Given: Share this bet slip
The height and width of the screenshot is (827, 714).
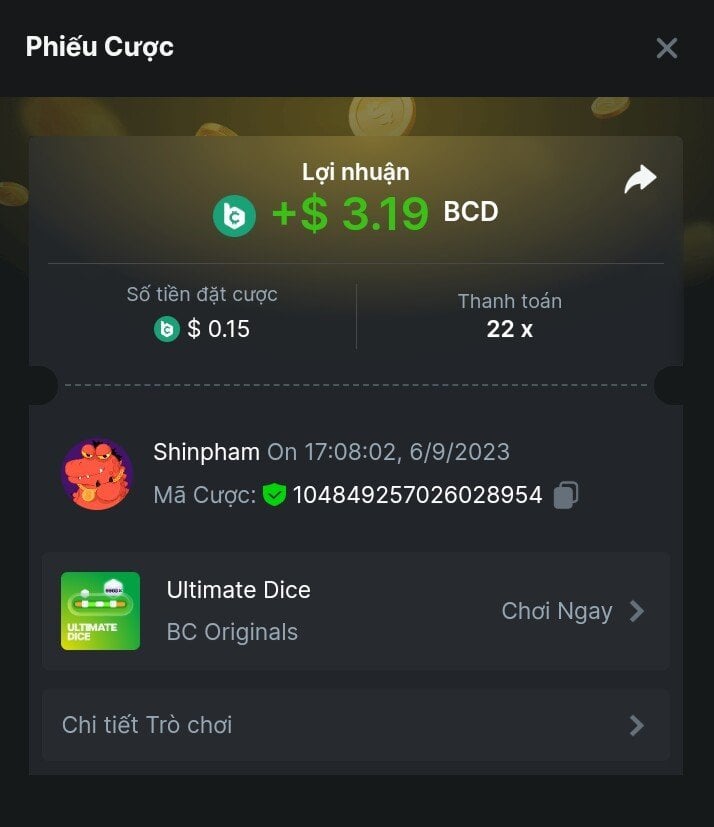Looking at the screenshot, I should coord(640,180).
